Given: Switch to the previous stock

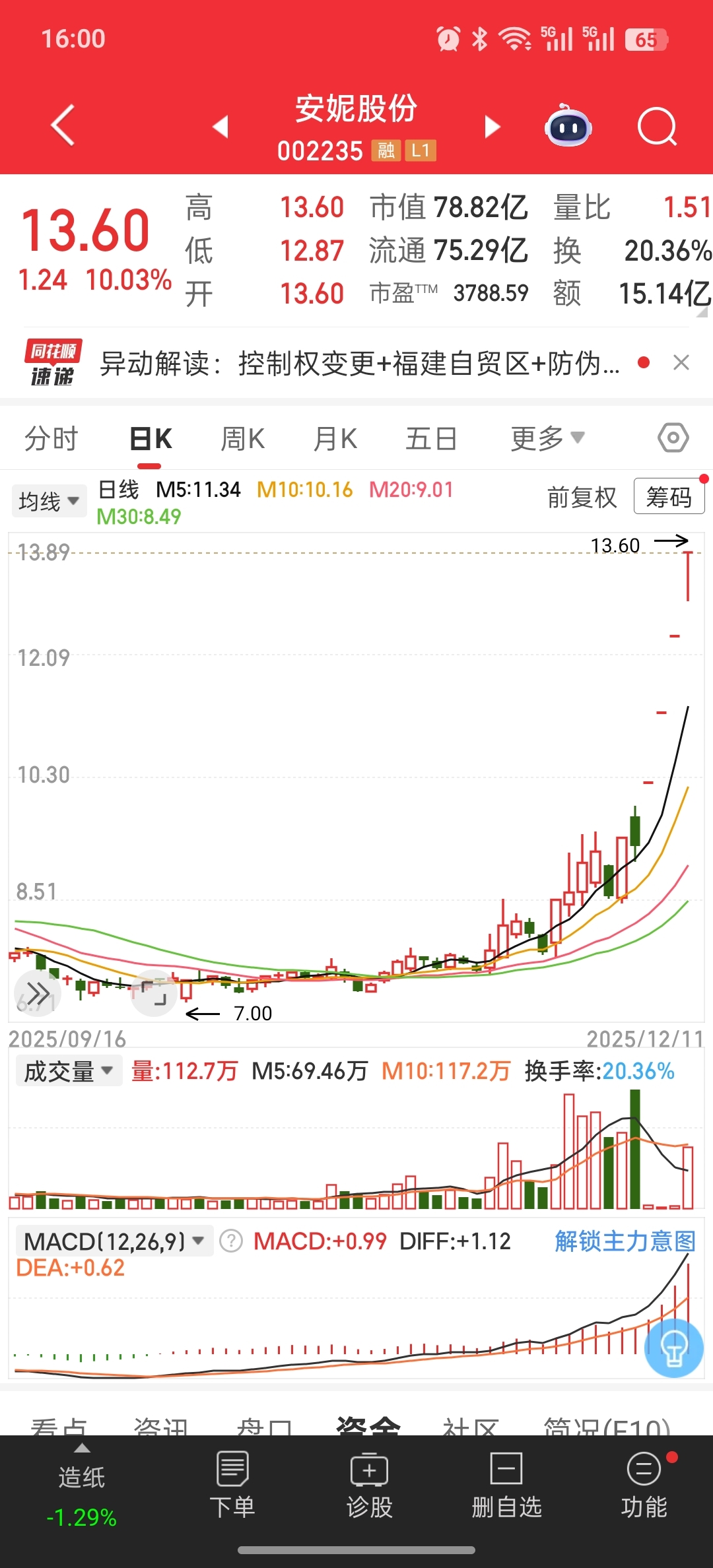Looking at the screenshot, I should pos(221,126).
